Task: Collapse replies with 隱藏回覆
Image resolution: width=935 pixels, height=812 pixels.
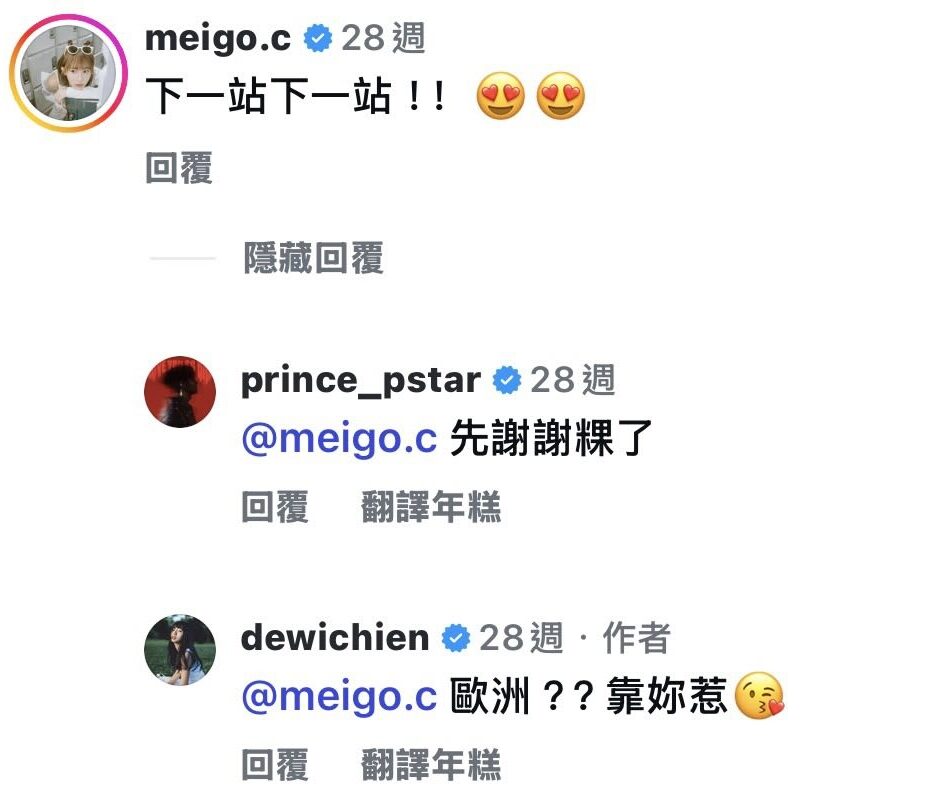Action: [x=313, y=259]
